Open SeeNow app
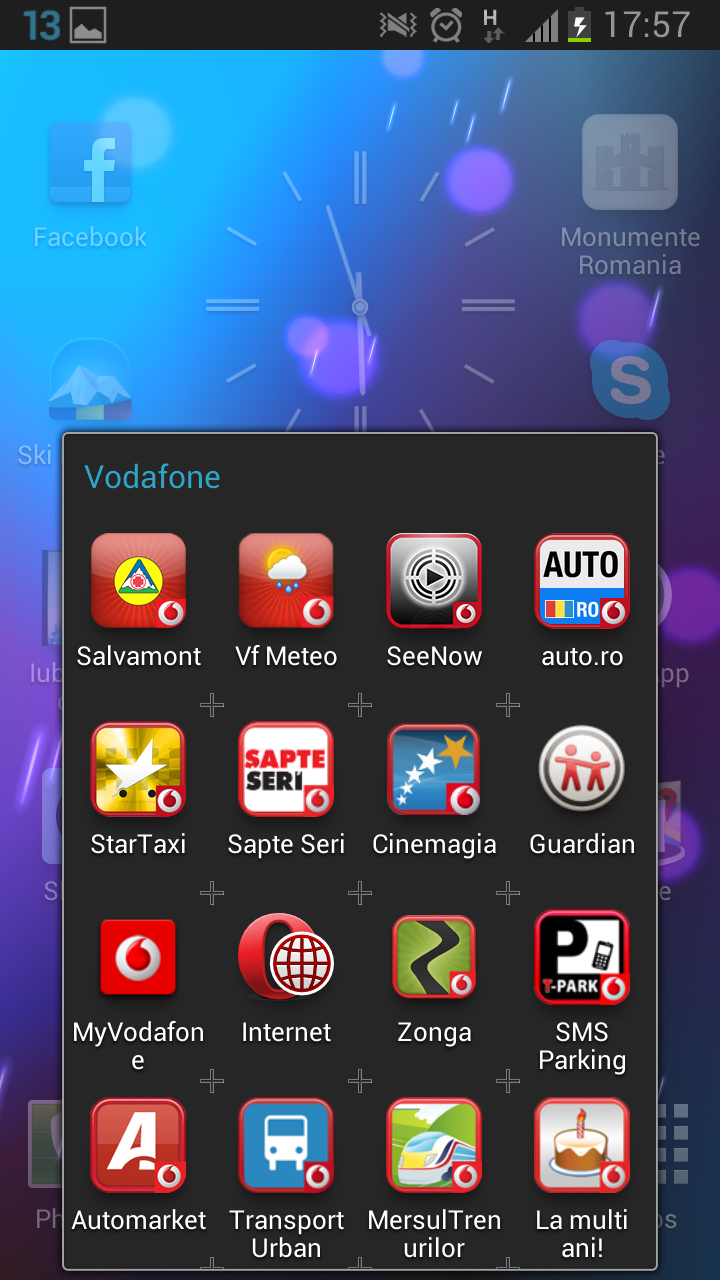 (x=434, y=581)
